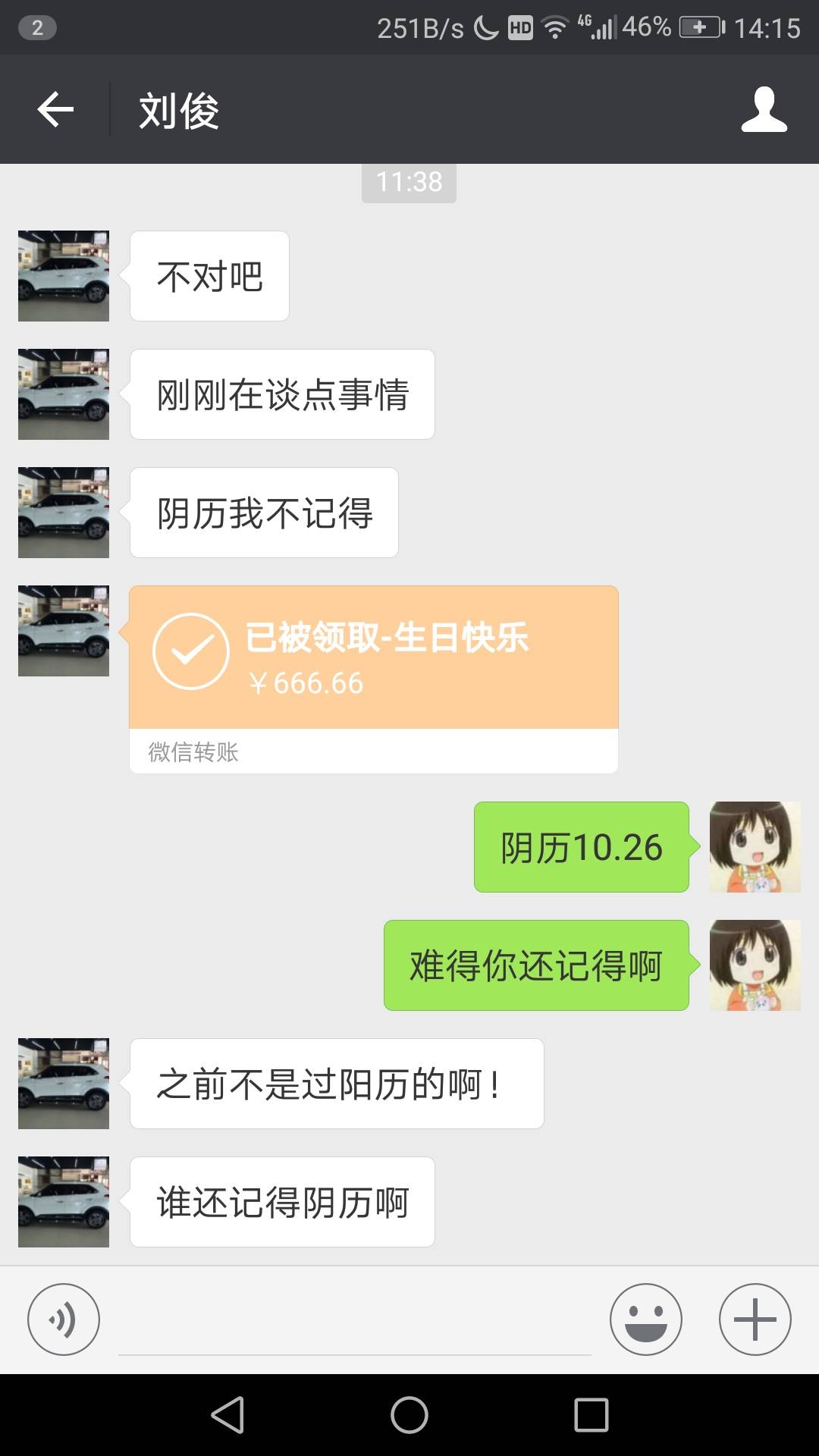The height and width of the screenshot is (1456, 819).
Task: Switch to voice message input
Action: [64, 1319]
